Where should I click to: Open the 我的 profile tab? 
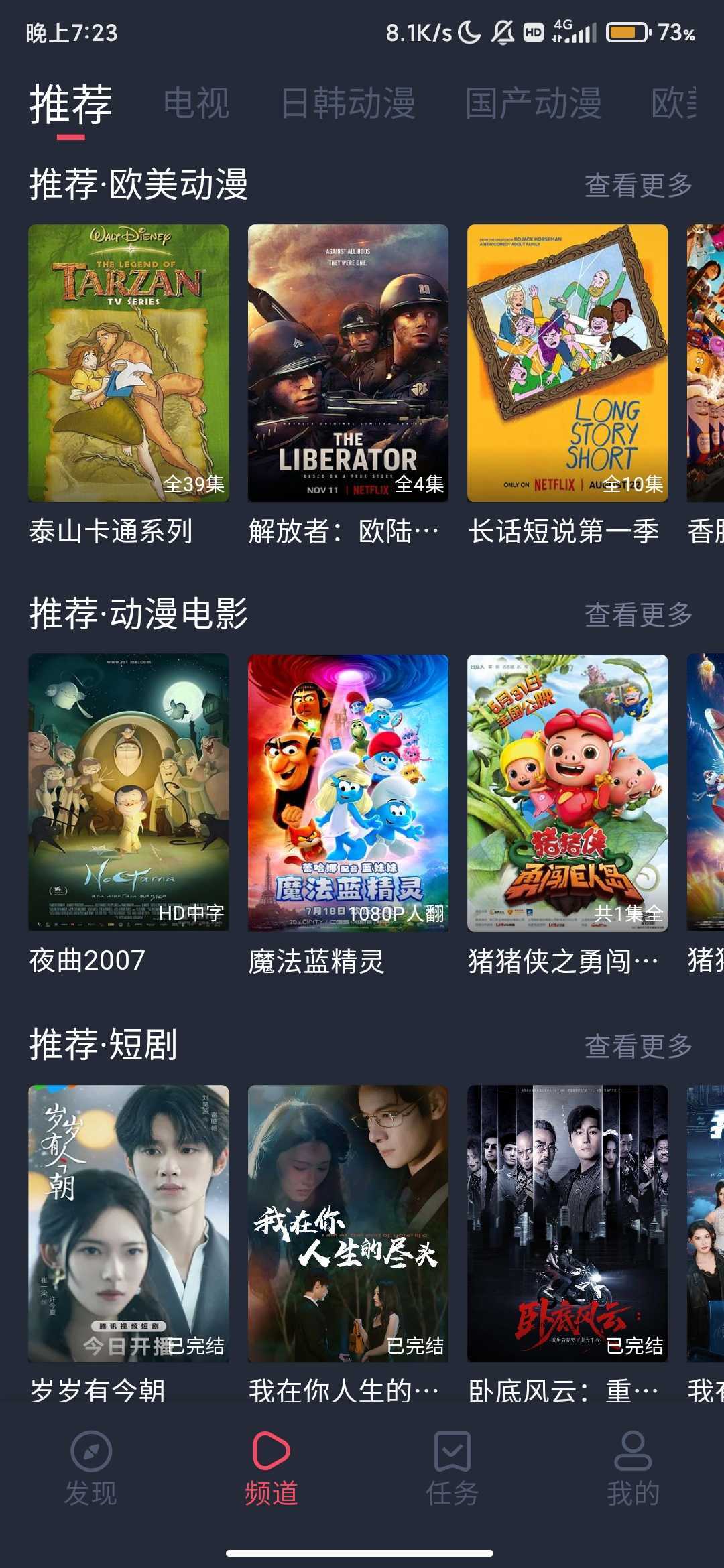pos(633,1469)
